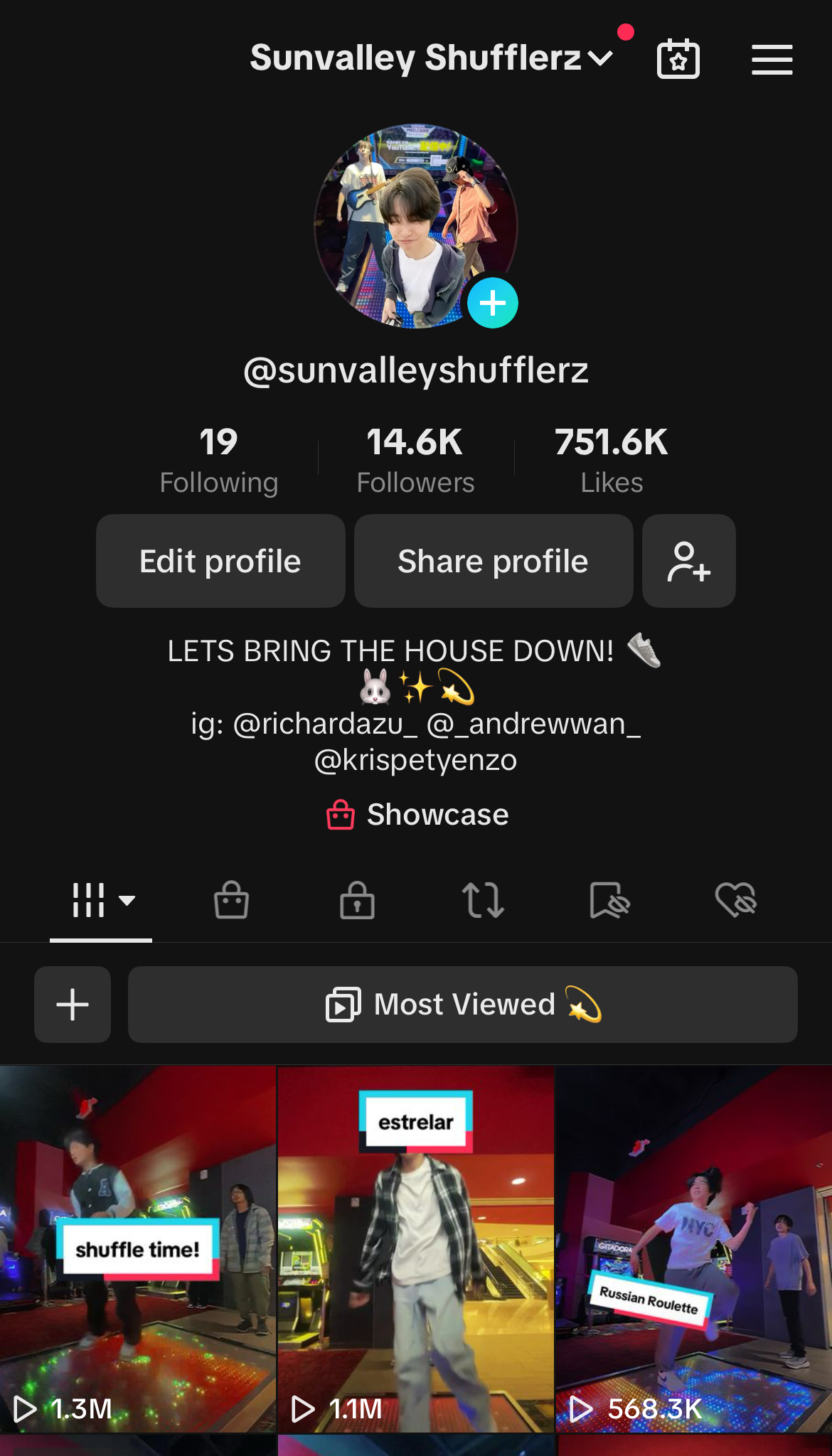Open the hamburger menu
This screenshot has height=1456, width=832.
tap(772, 59)
